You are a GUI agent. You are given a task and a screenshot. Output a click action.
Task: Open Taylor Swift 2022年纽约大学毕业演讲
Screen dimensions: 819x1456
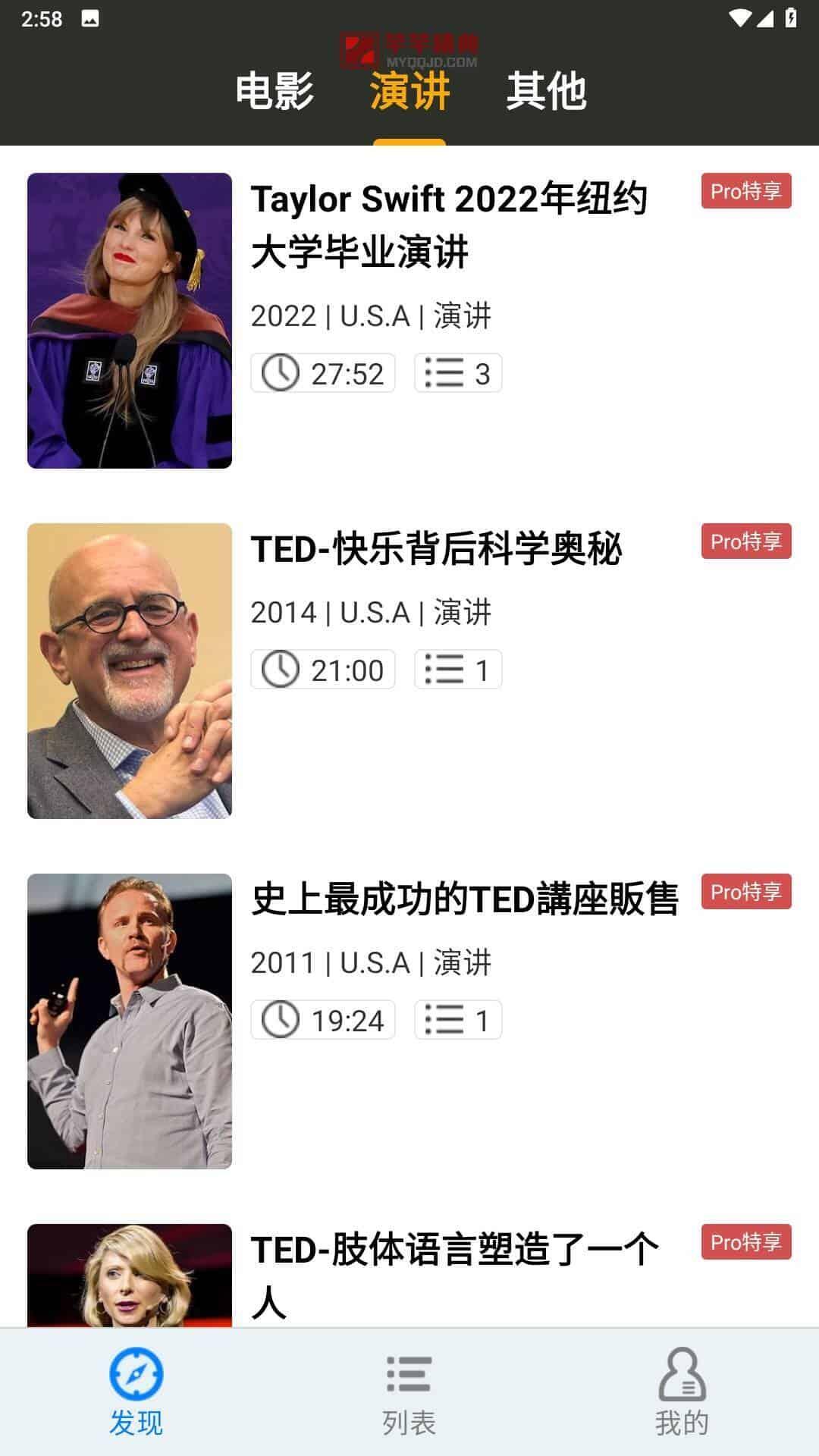[448, 225]
